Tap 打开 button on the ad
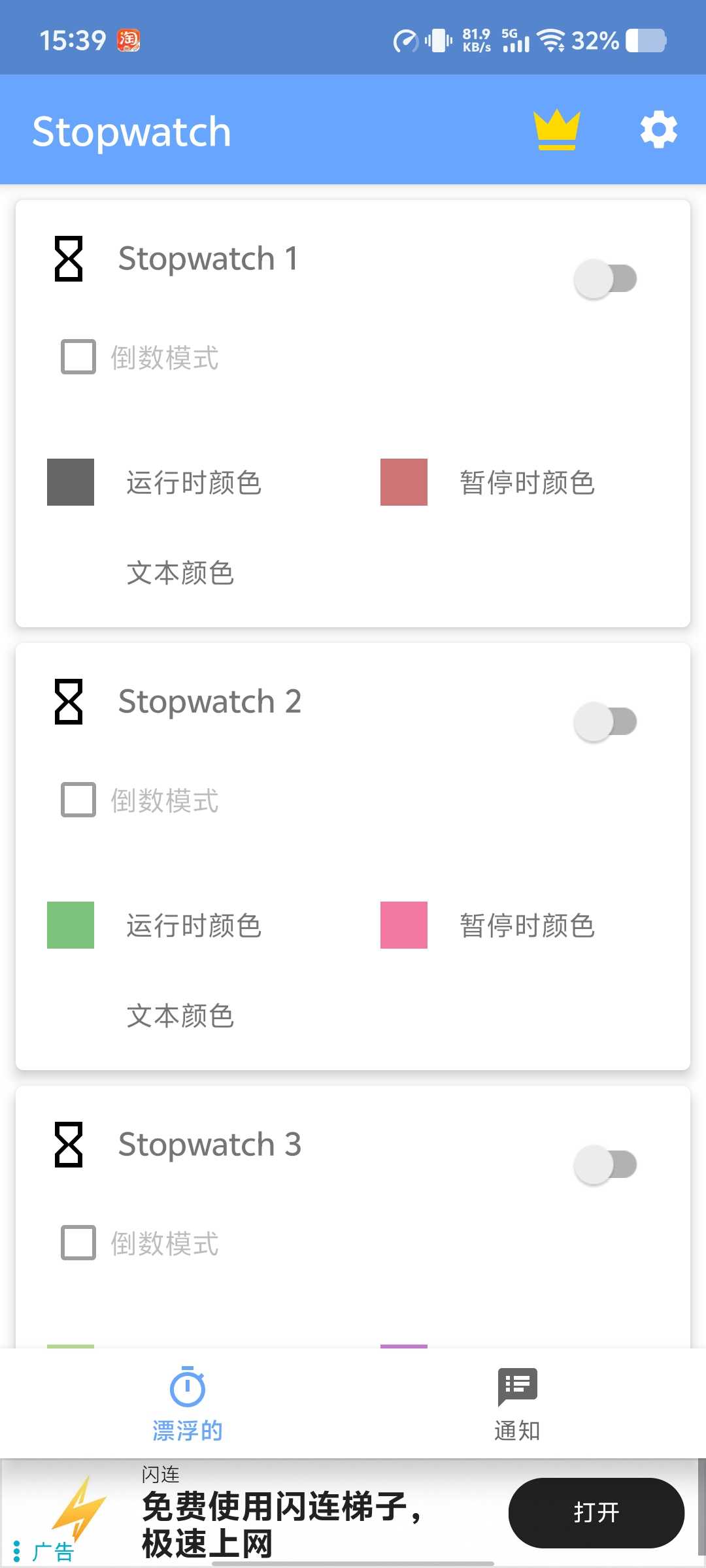The image size is (706, 1568). tap(596, 1512)
